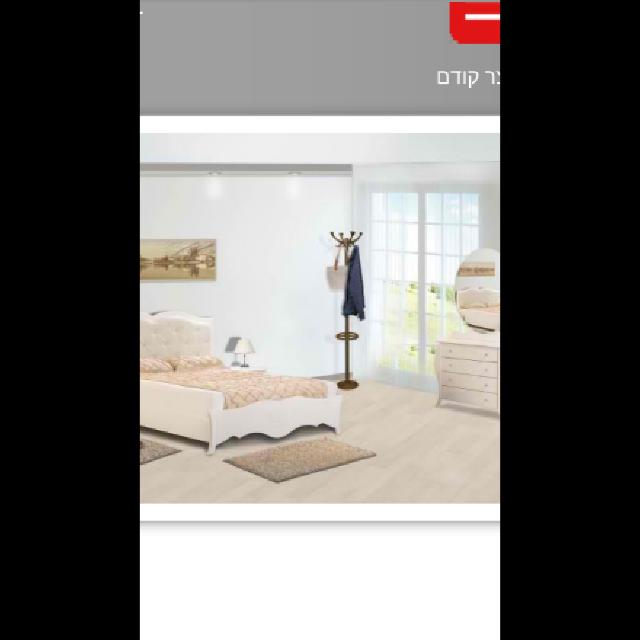Screen dimensions: 640x640
Task: Go to the previous product (קודם)
Action: tap(468, 77)
